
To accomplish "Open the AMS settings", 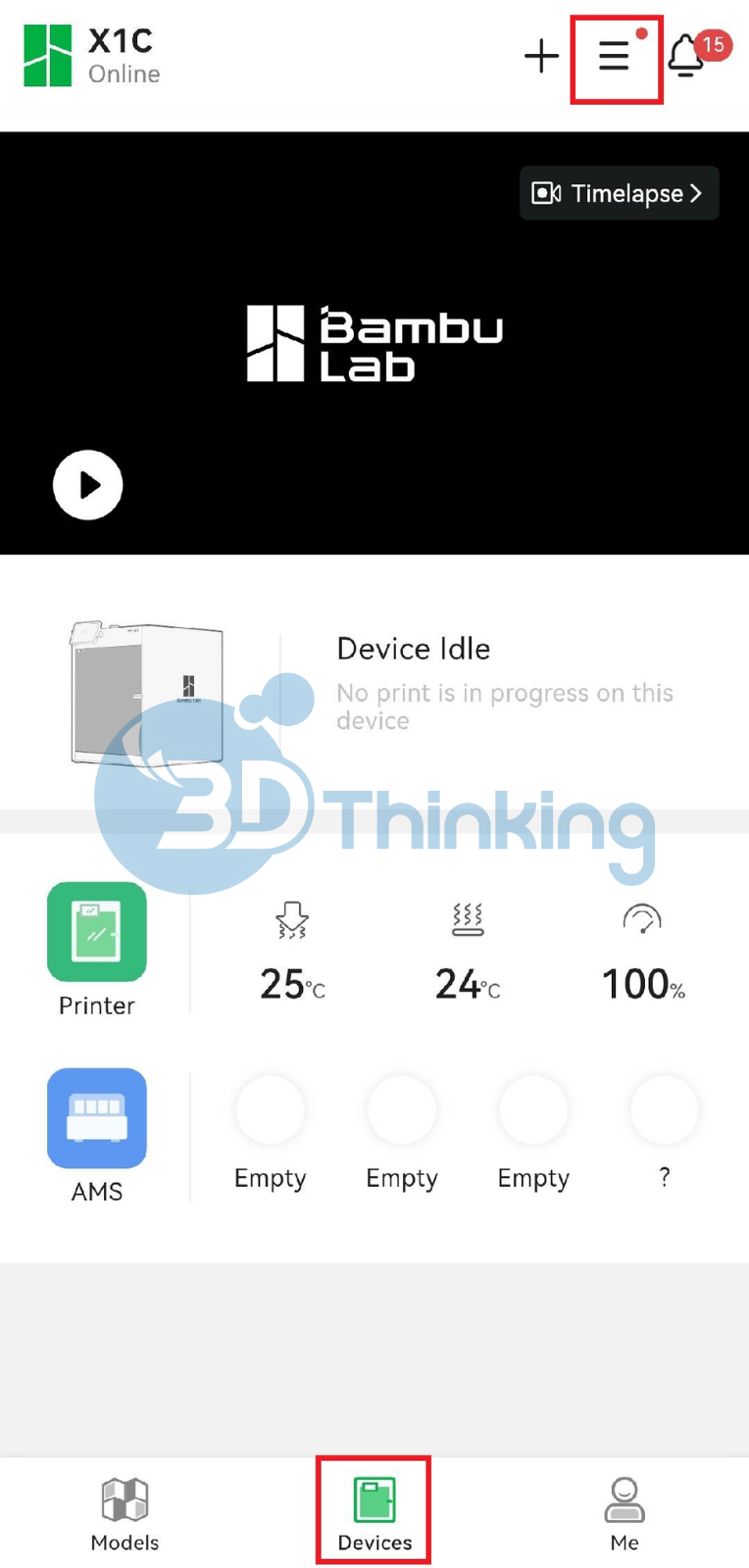I will [x=97, y=1119].
